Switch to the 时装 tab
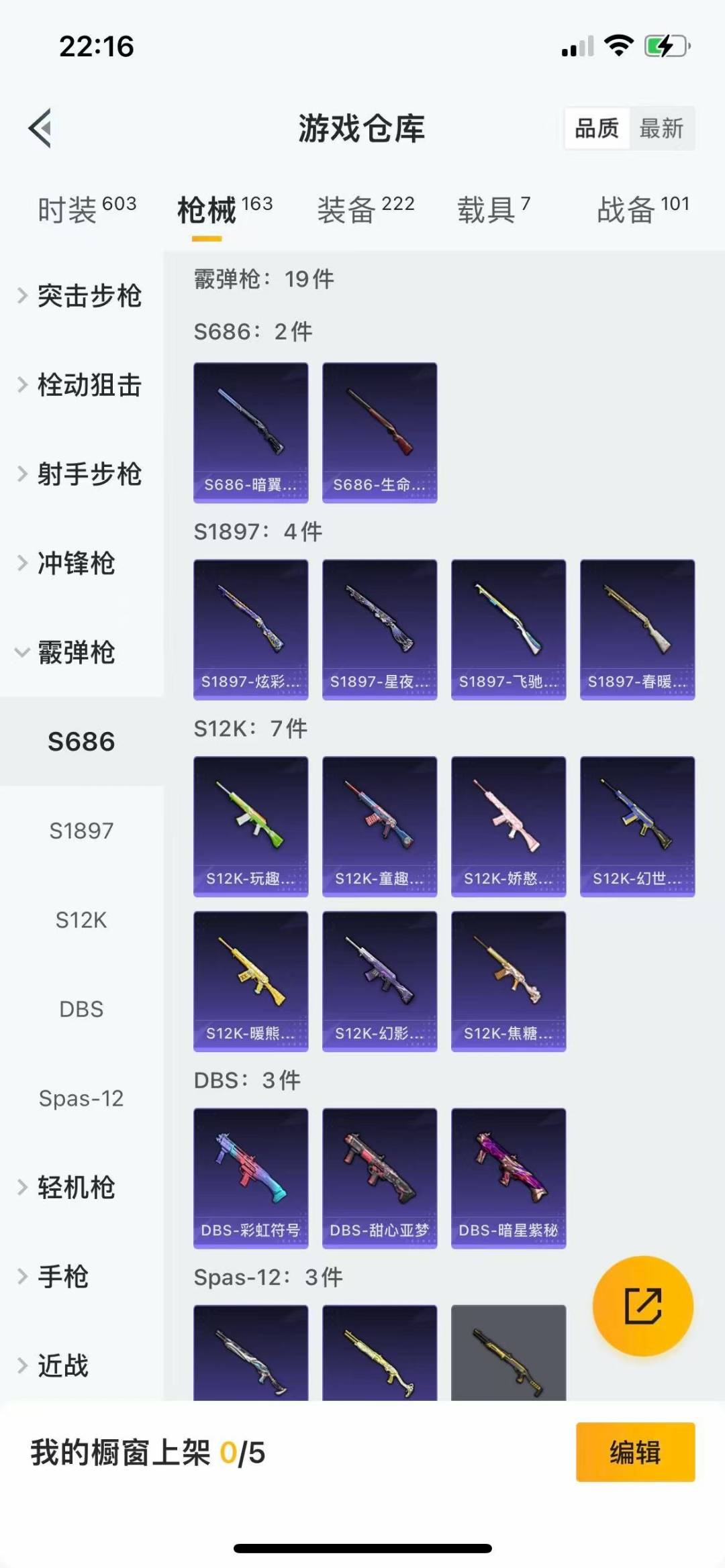 [86, 209]
